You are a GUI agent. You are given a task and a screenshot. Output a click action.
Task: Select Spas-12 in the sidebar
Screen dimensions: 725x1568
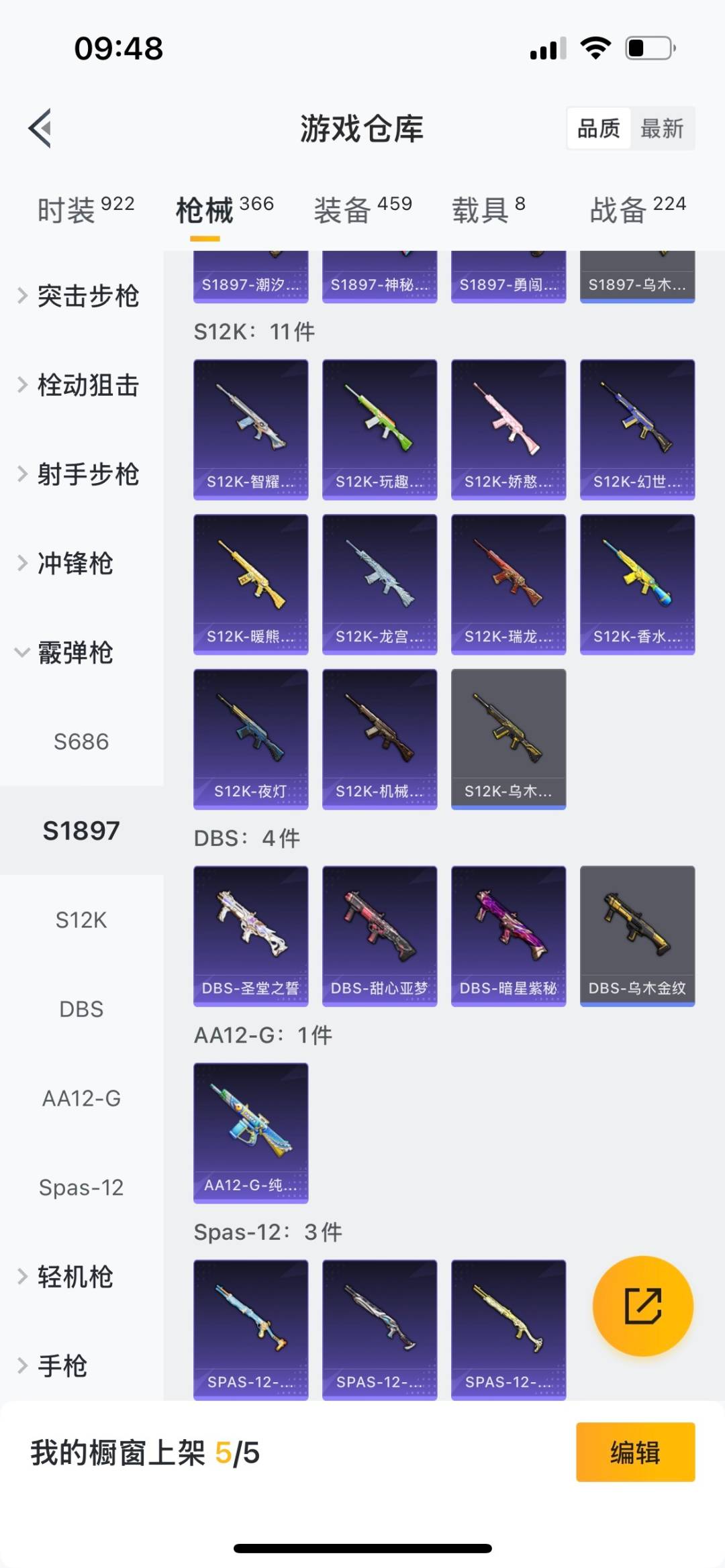click(81, 1188)
